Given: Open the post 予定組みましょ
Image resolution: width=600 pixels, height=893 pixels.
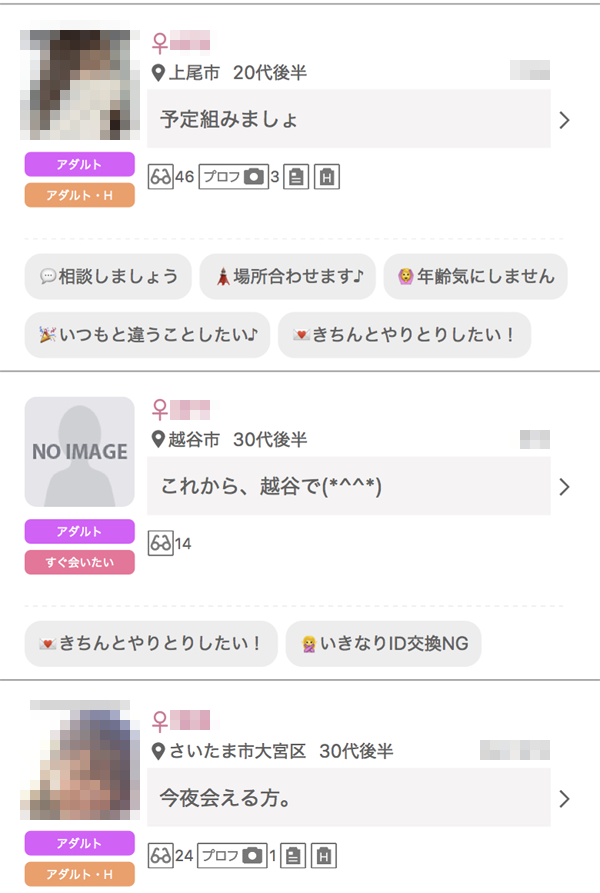Looking at the screenshot, I should [348, 119].
